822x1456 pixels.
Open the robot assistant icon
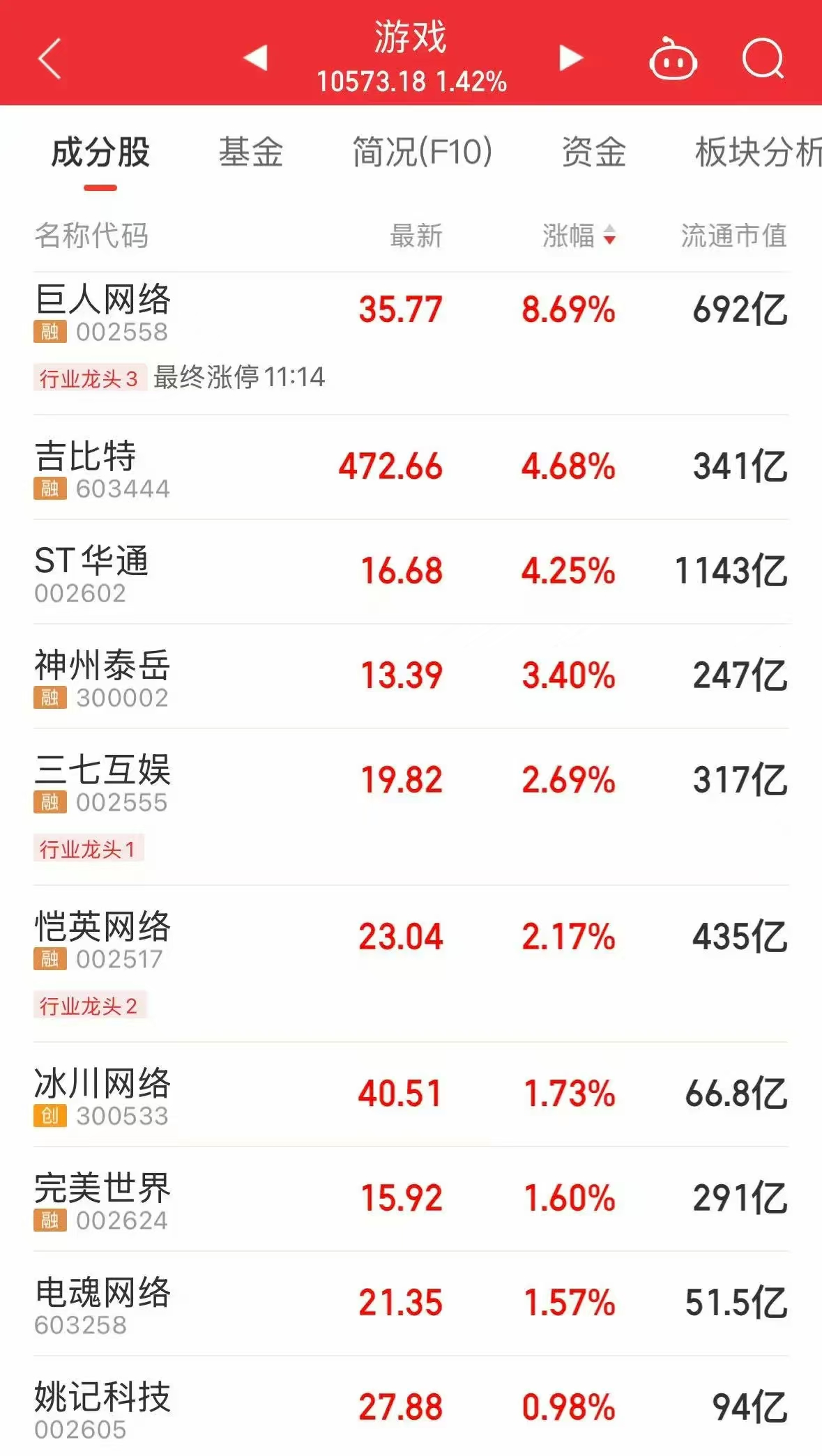(673, 60)
